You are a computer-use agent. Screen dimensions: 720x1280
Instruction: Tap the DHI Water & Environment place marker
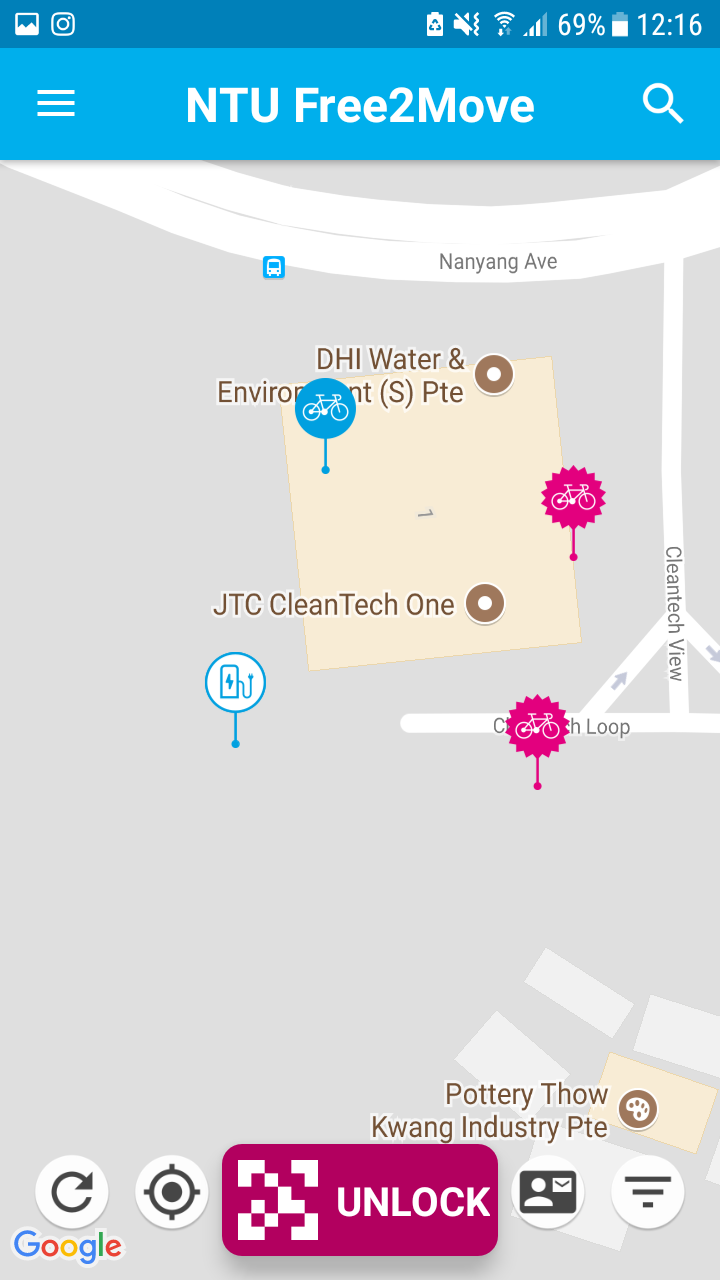[493, 375]
